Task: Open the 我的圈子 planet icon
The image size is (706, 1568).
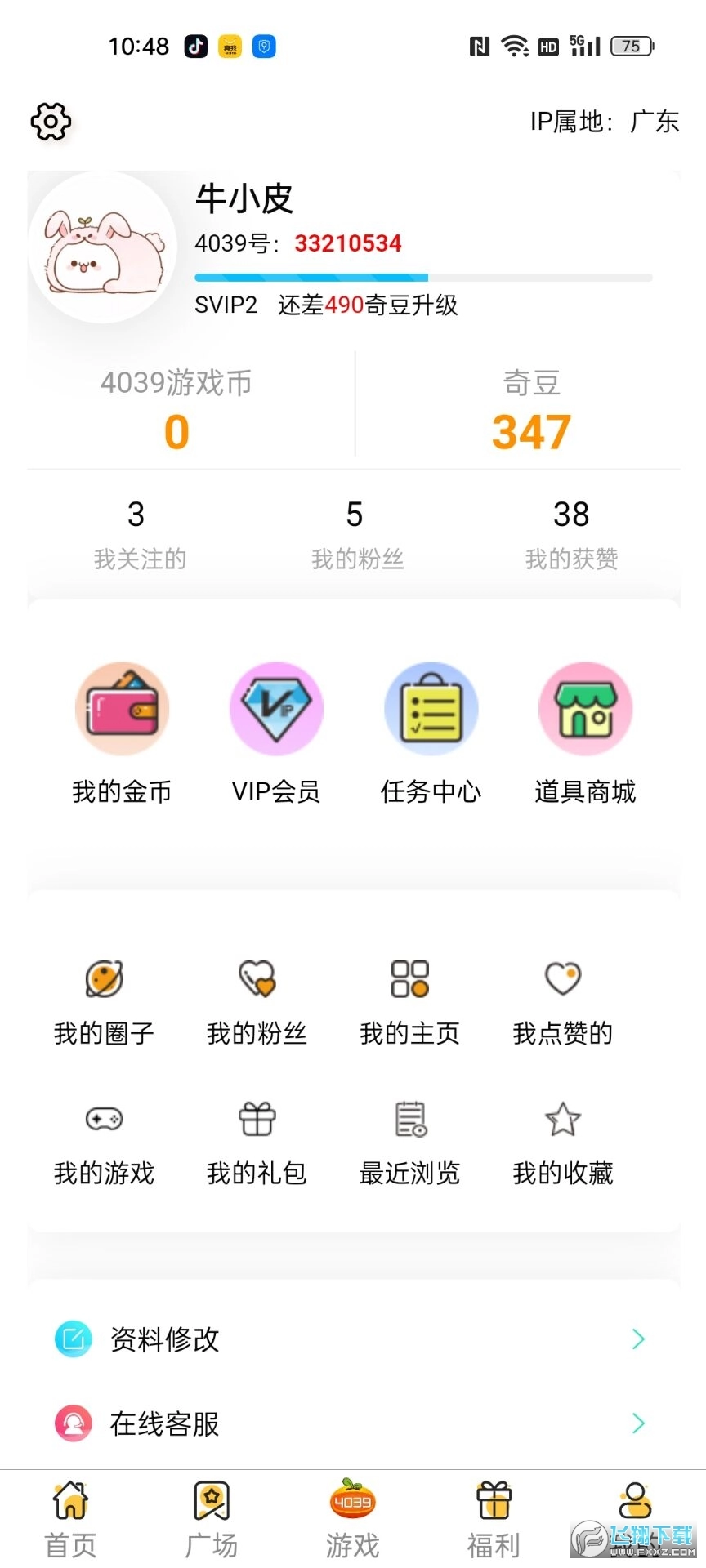Action: [101, 980]
